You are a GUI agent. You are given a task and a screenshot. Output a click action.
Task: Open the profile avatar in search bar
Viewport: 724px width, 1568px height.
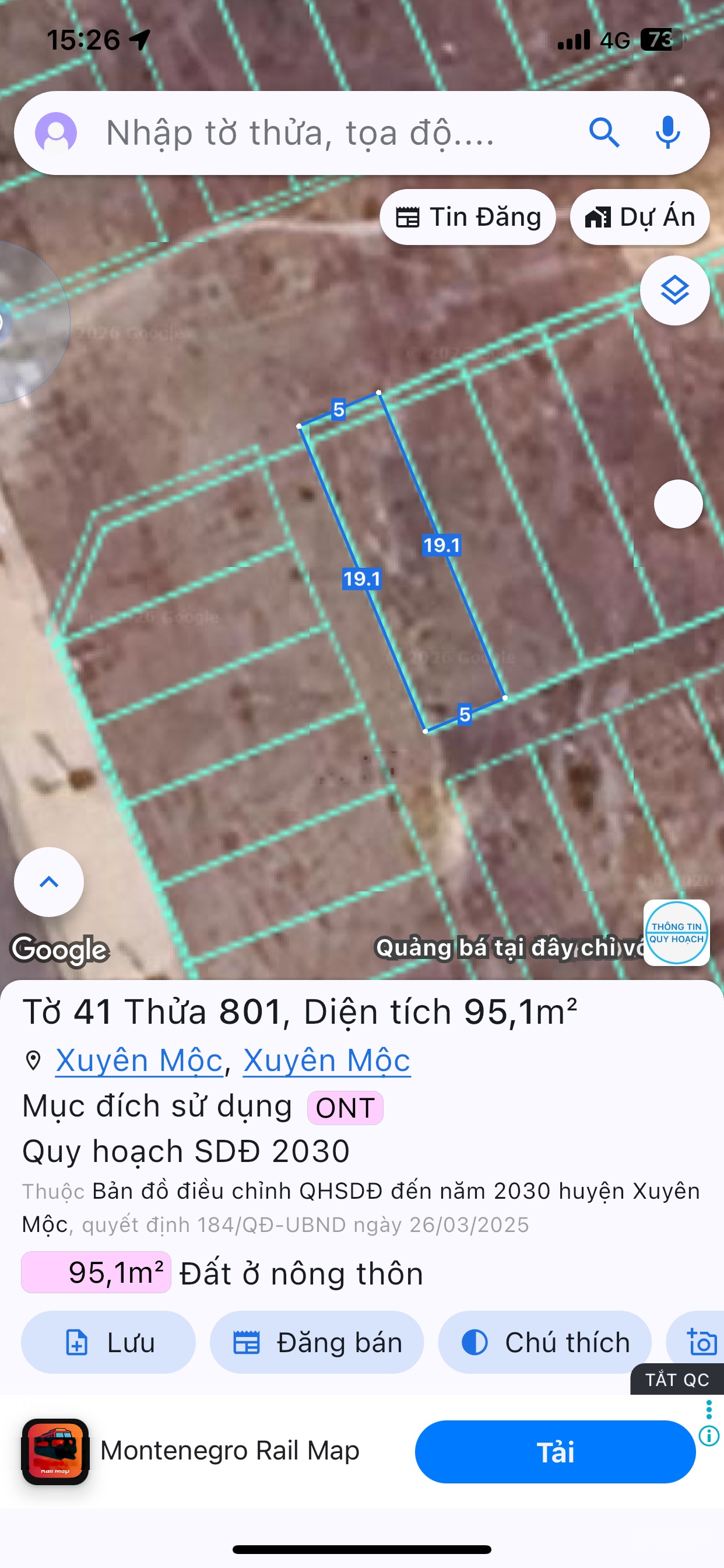click(56, 132)
